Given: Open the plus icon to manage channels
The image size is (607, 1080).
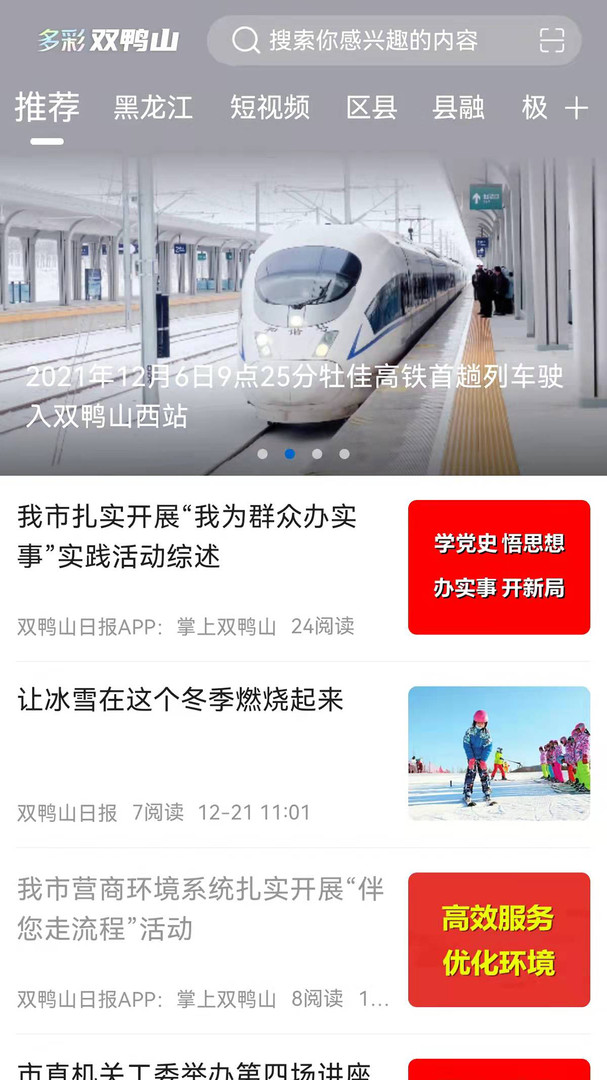Looking at the screenshot, I should click(x=577, y=108).
